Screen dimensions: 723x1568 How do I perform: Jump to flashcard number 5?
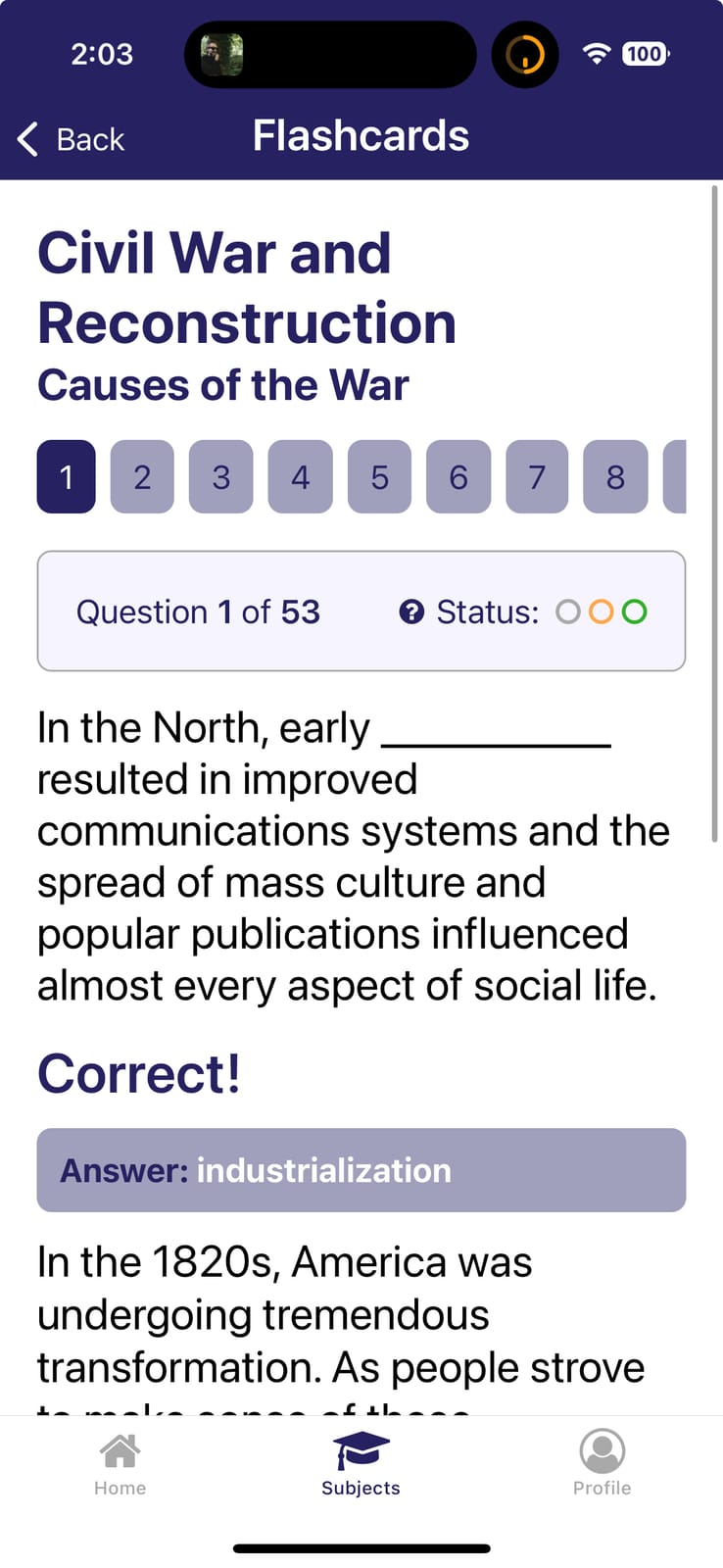[379, 477]
